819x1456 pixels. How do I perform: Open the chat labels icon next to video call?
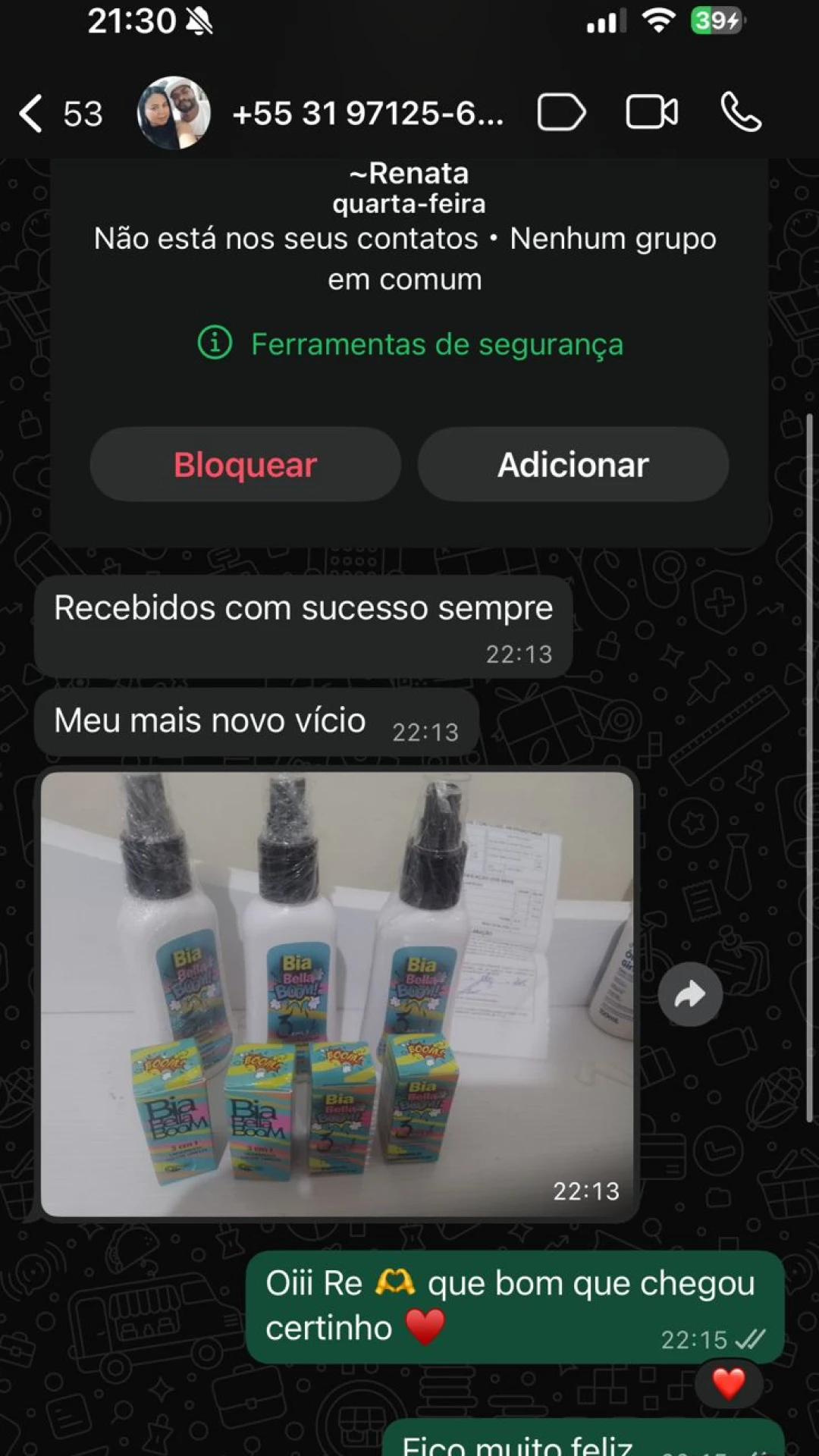pos(560,112)
